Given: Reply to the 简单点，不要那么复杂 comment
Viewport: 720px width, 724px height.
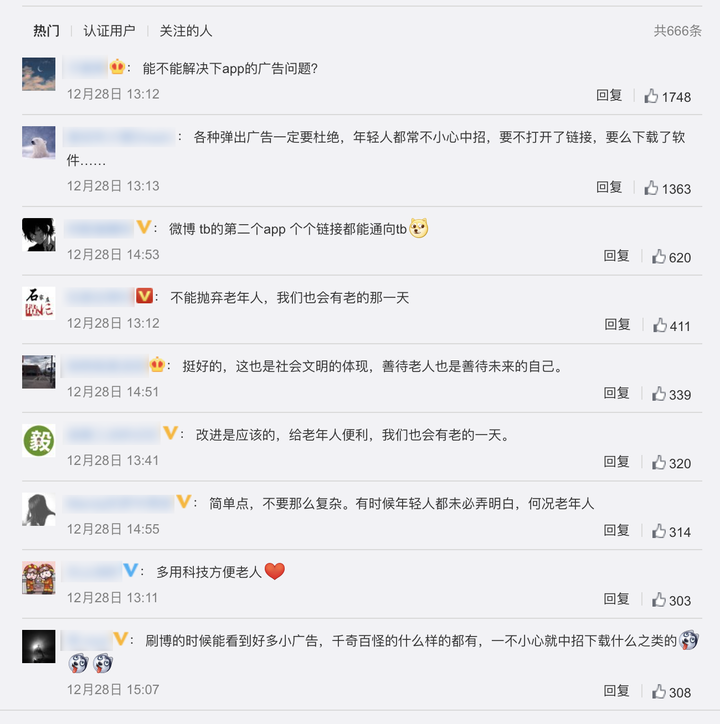Looking at the screenshot, I should pos(617,530).
